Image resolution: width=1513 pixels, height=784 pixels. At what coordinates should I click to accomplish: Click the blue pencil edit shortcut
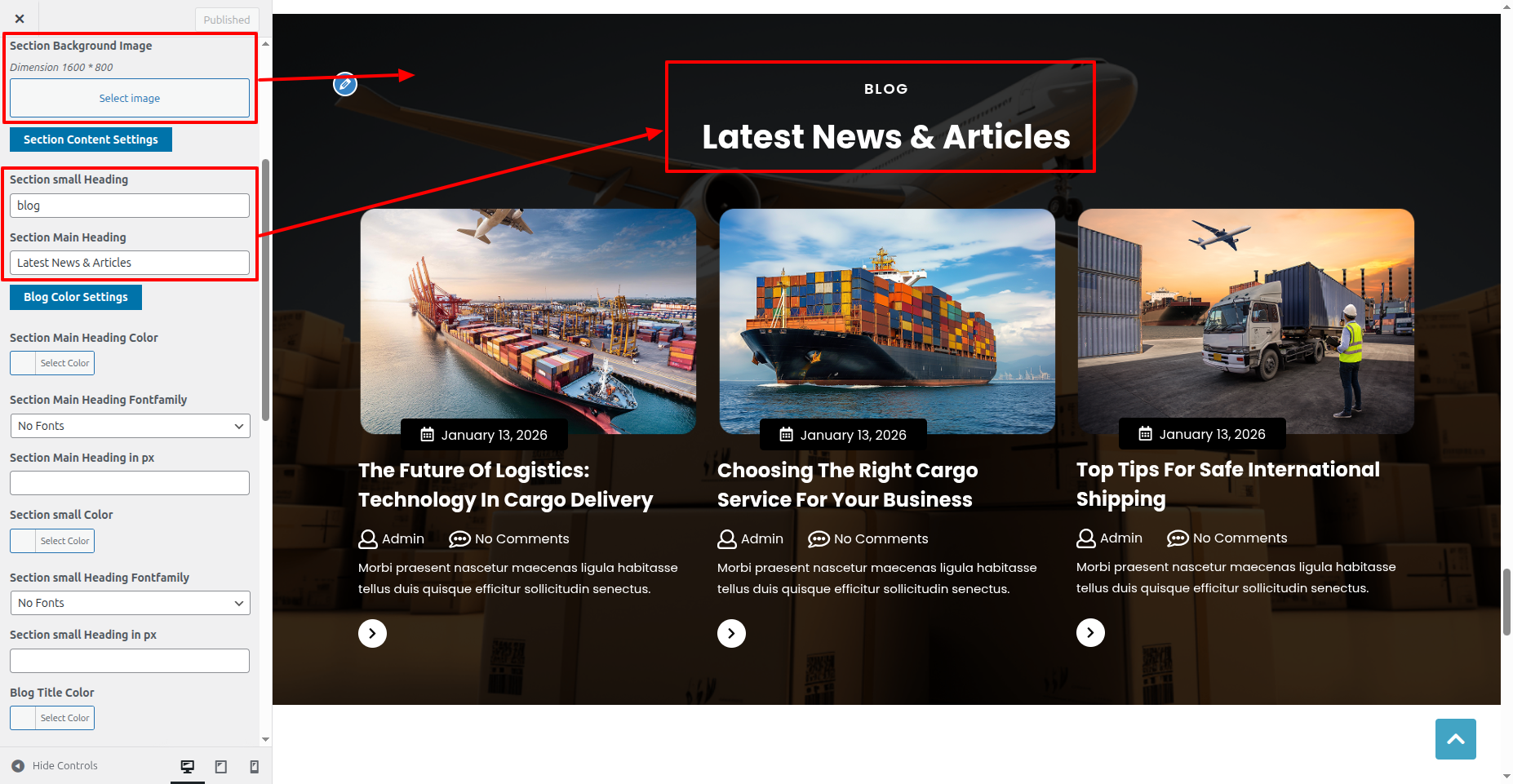click(345, 84)
